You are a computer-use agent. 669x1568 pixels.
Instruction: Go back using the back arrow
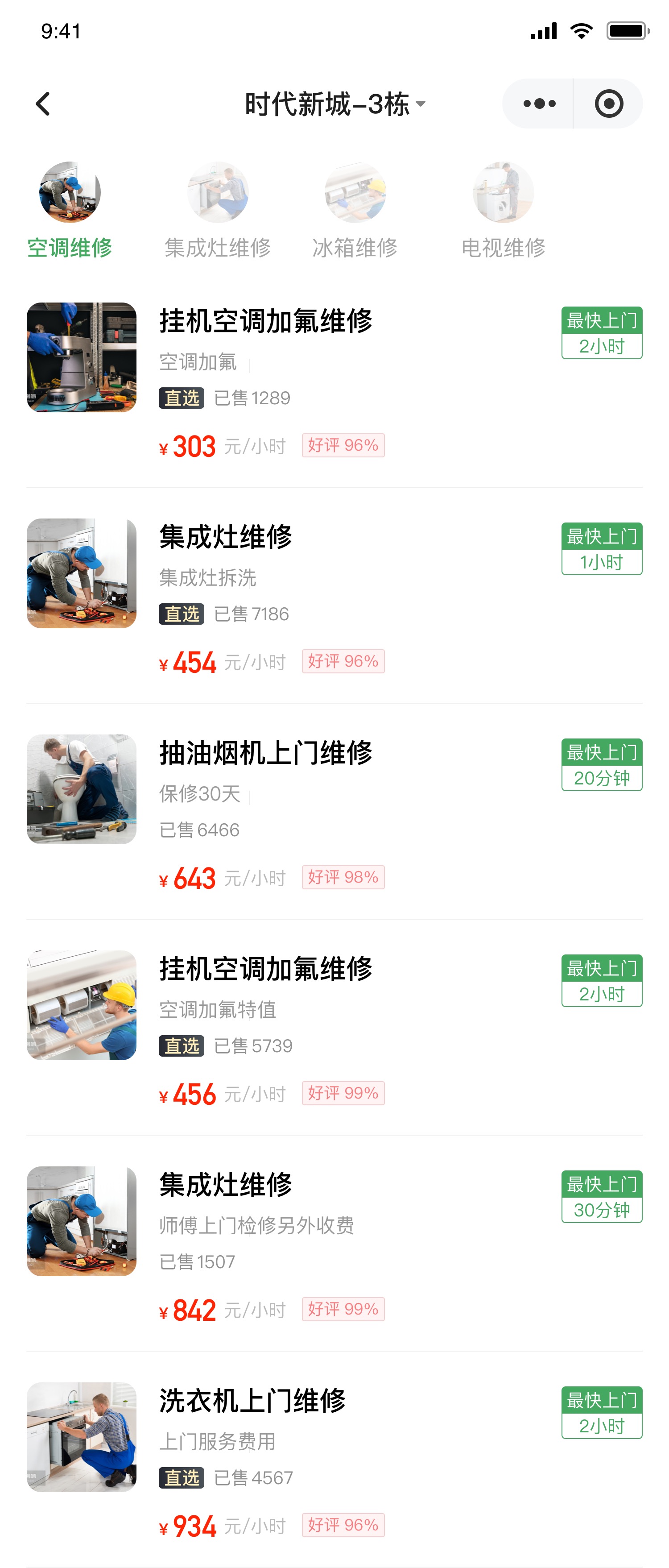pyautogui.click(x=42, y=104)
